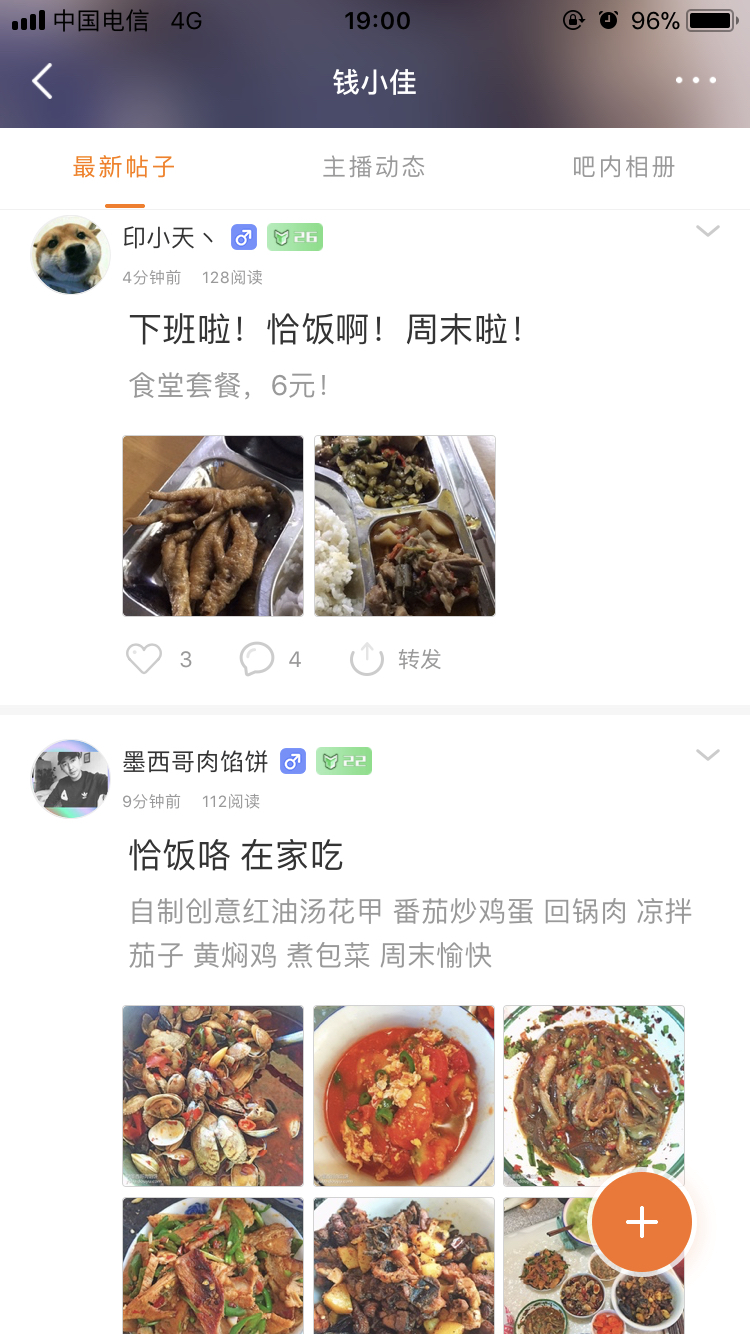
Task: Open the post titled 下班啦！恰饭啊！周末啦！
Action: pos(326,329)
